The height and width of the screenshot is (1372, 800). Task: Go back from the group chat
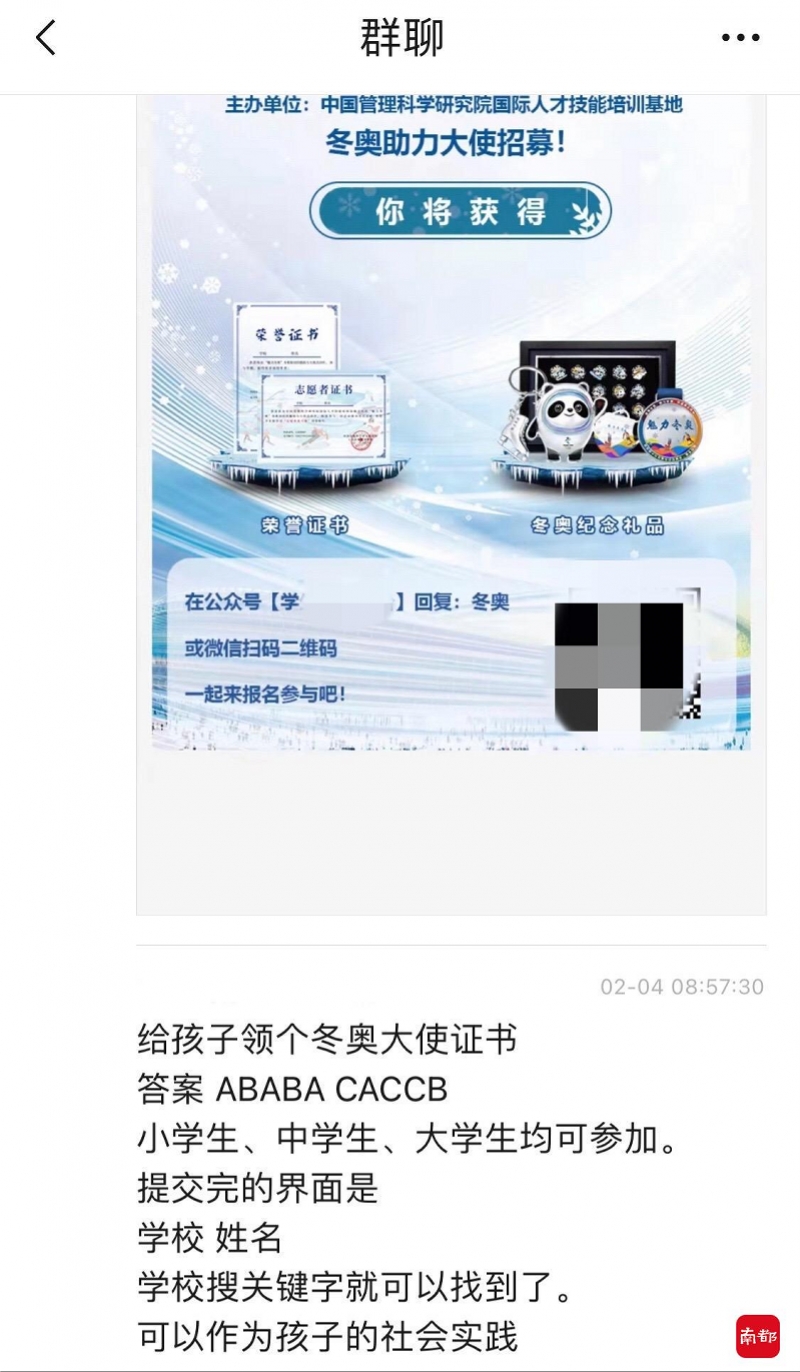[x=46, y=39]
